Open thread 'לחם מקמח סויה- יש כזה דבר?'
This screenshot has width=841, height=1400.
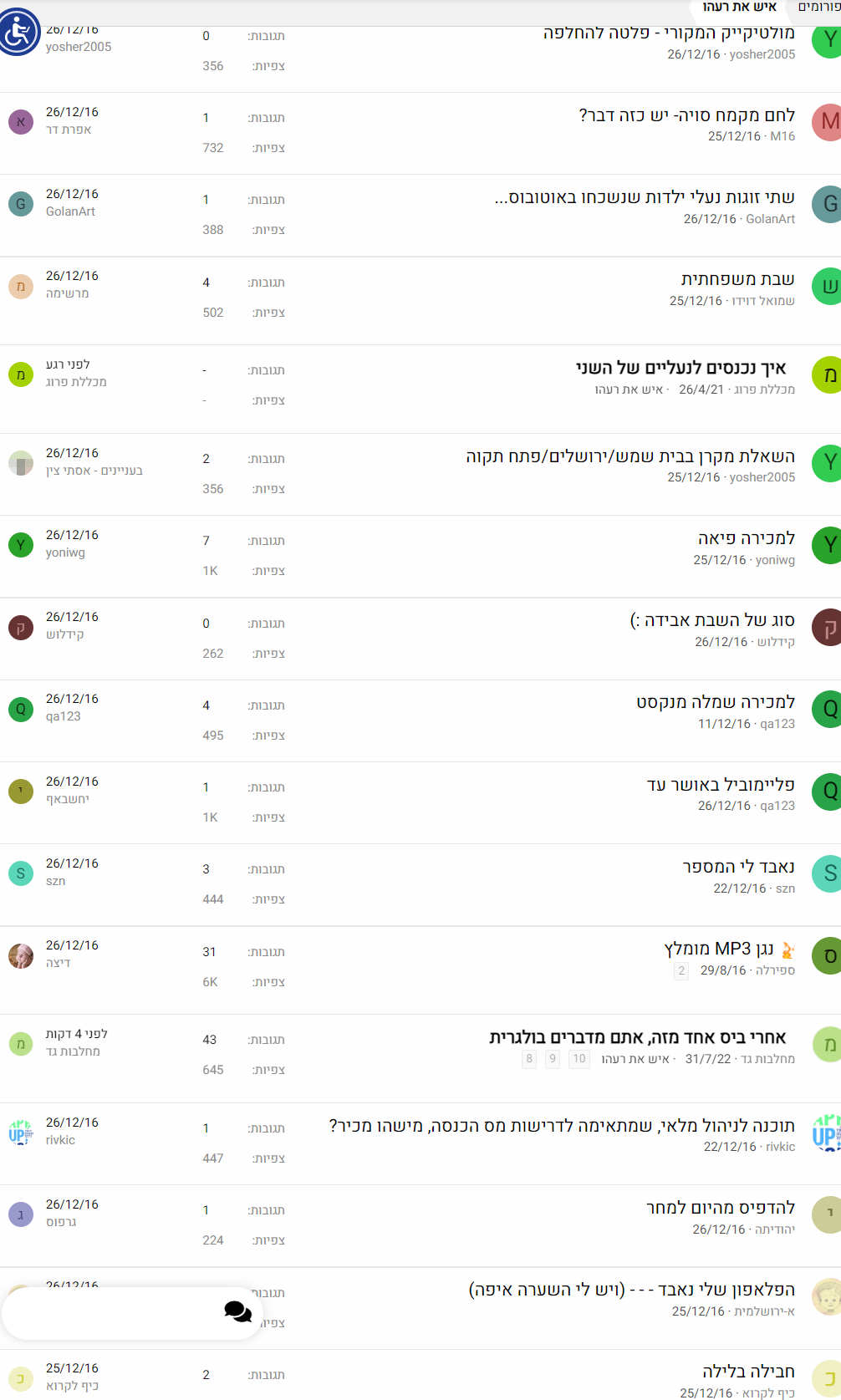[x=686, y=115]
